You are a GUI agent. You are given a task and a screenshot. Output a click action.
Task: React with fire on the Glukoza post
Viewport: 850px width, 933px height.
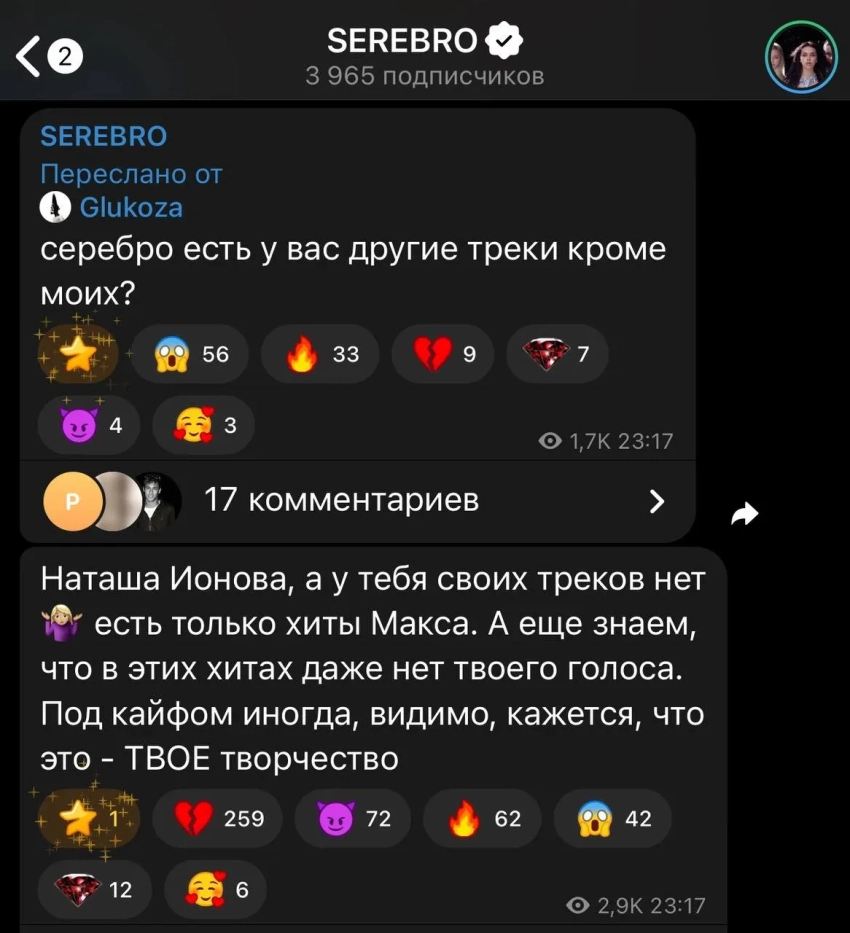pyautogui.click(x=320, y=355)
